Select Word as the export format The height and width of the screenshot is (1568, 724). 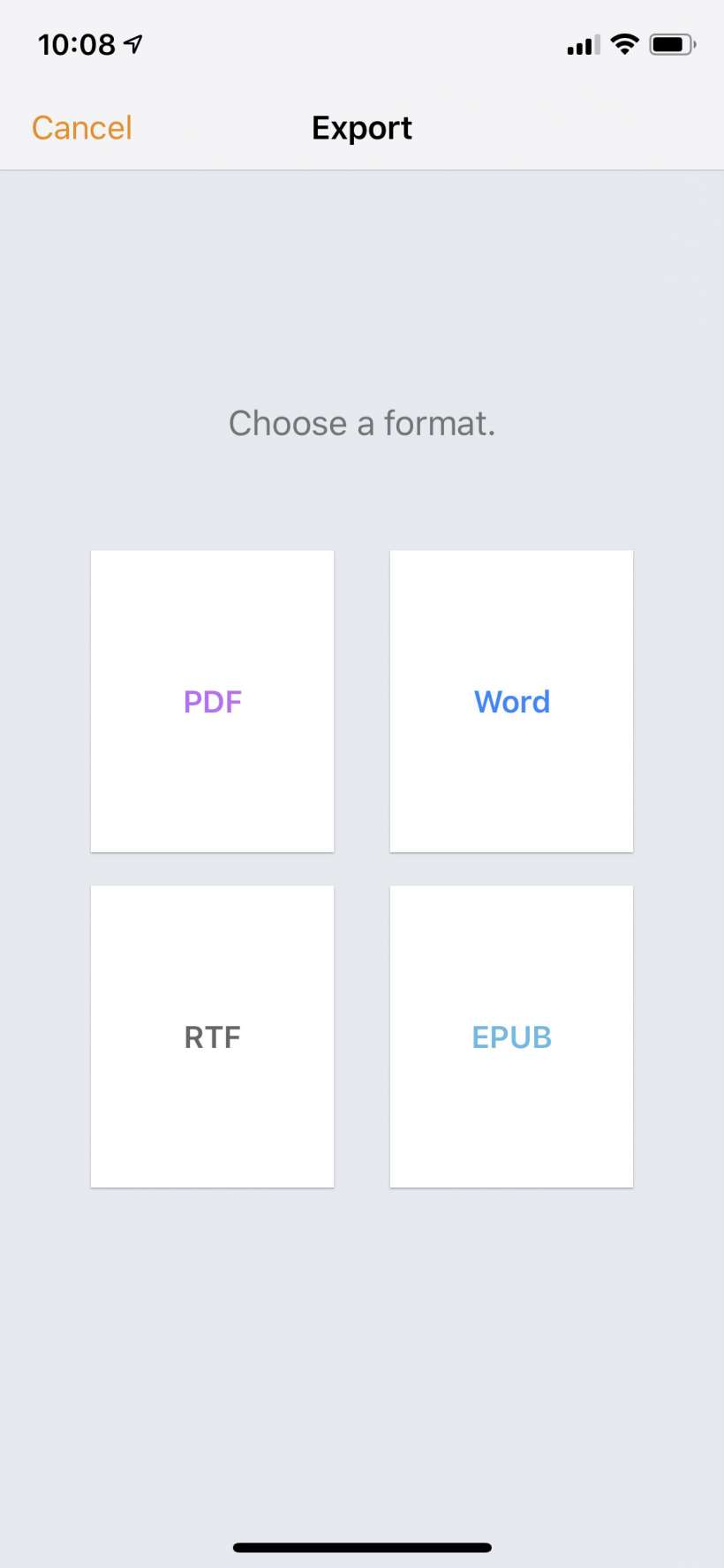pos(511,701)
